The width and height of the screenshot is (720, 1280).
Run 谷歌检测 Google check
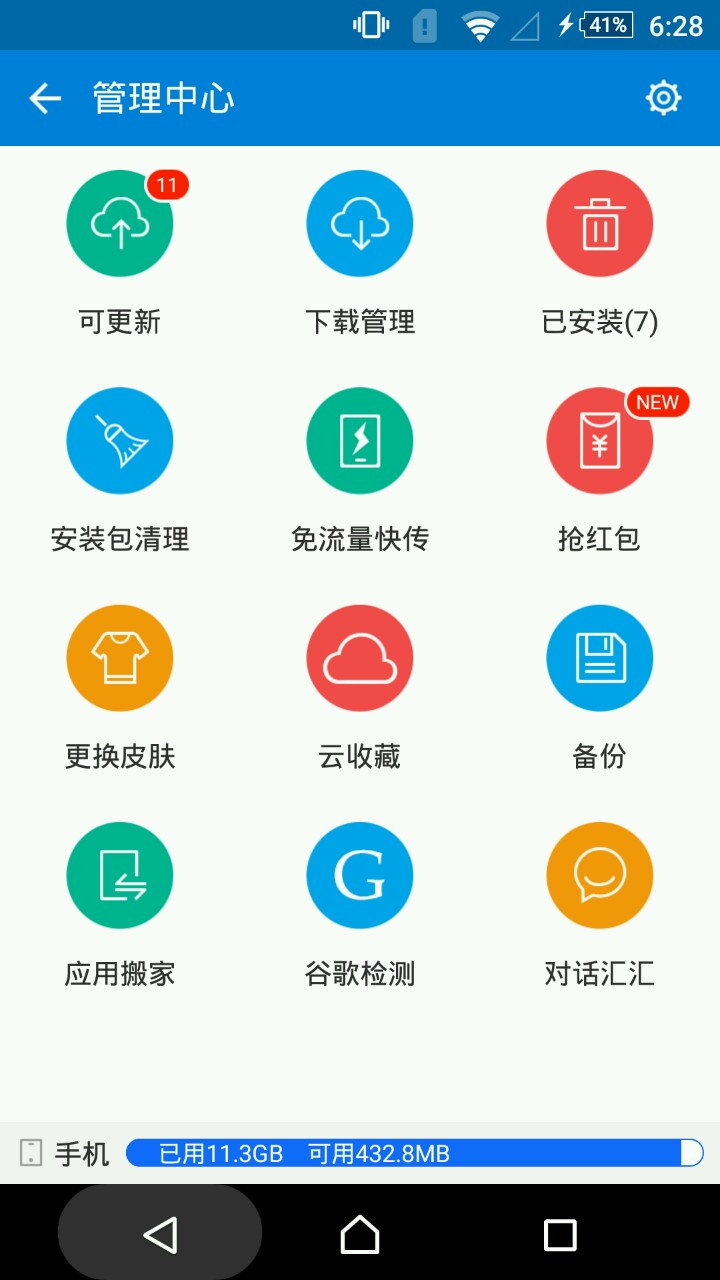[360, 875]
